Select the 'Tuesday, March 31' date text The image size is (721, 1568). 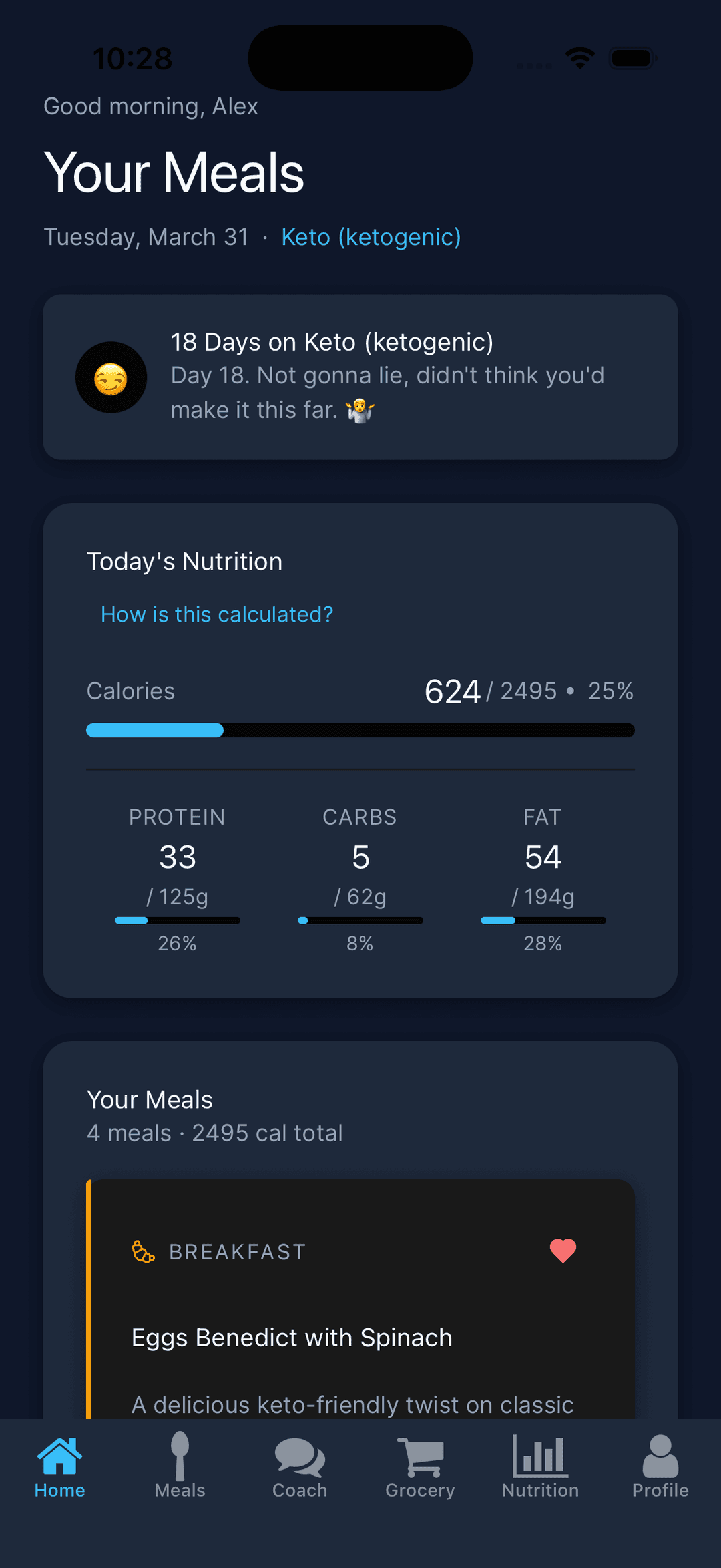pos(146,237)
